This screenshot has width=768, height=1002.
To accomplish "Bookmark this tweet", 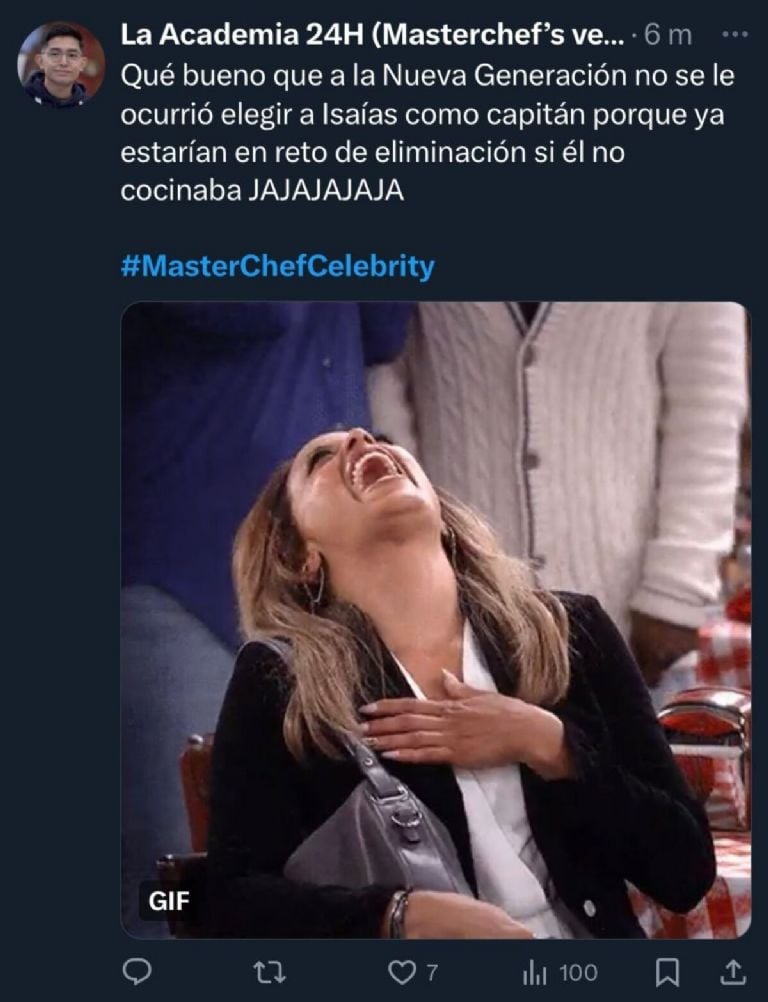I will [x=671, y=971].
